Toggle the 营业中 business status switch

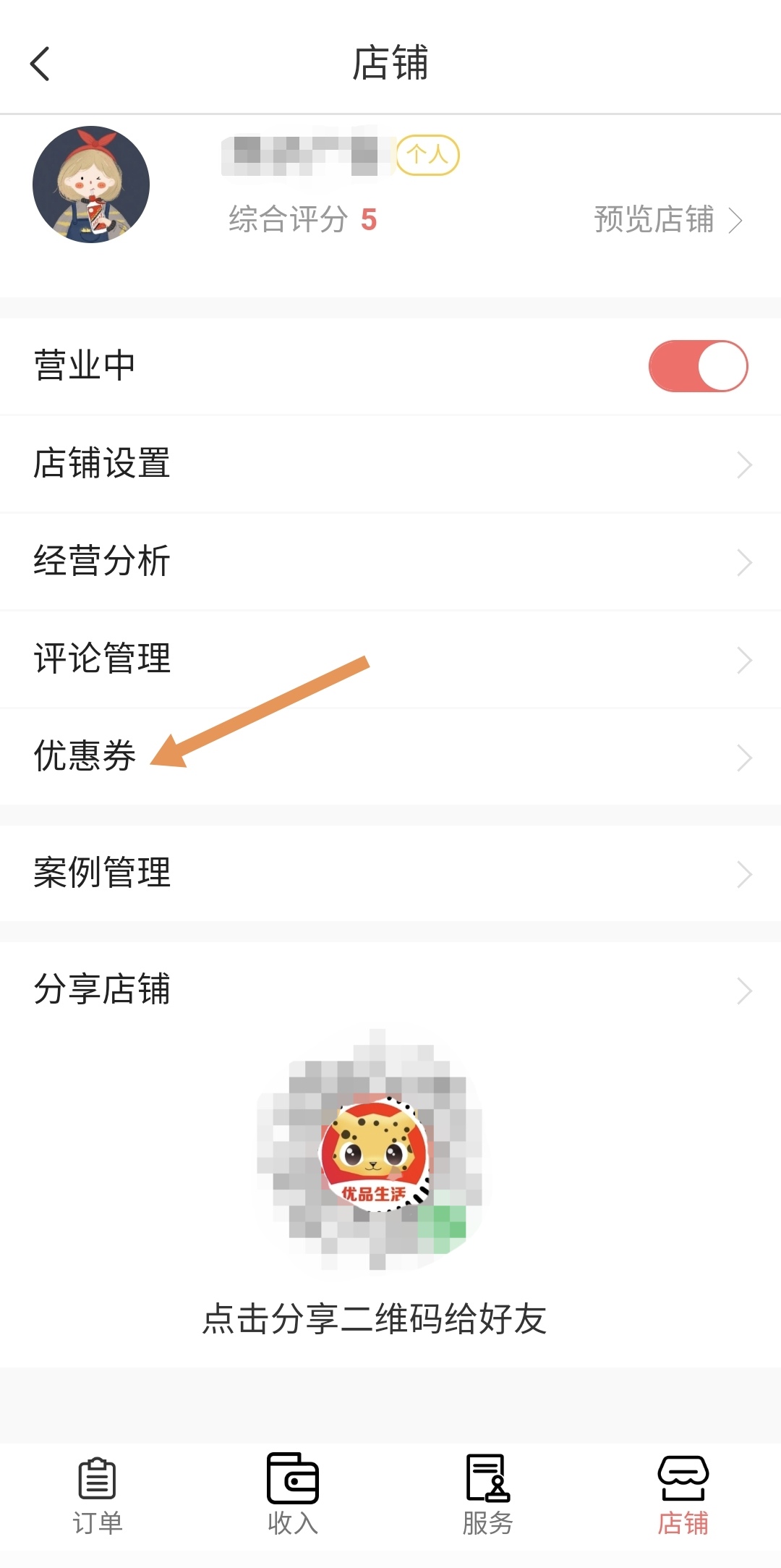click(x=697, y=366)
